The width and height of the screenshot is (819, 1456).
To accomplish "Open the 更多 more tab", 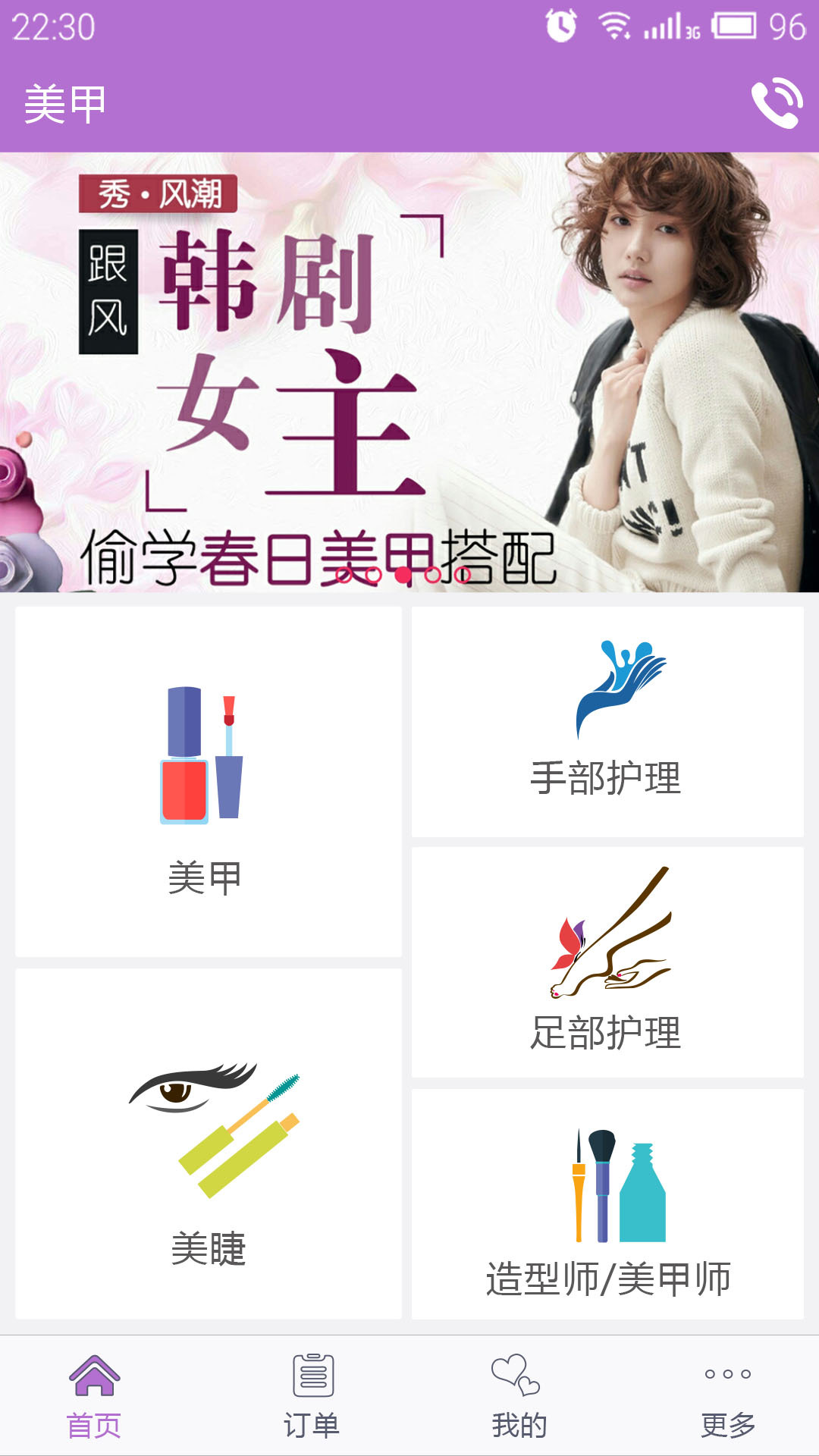I will tap(727, 1395).
